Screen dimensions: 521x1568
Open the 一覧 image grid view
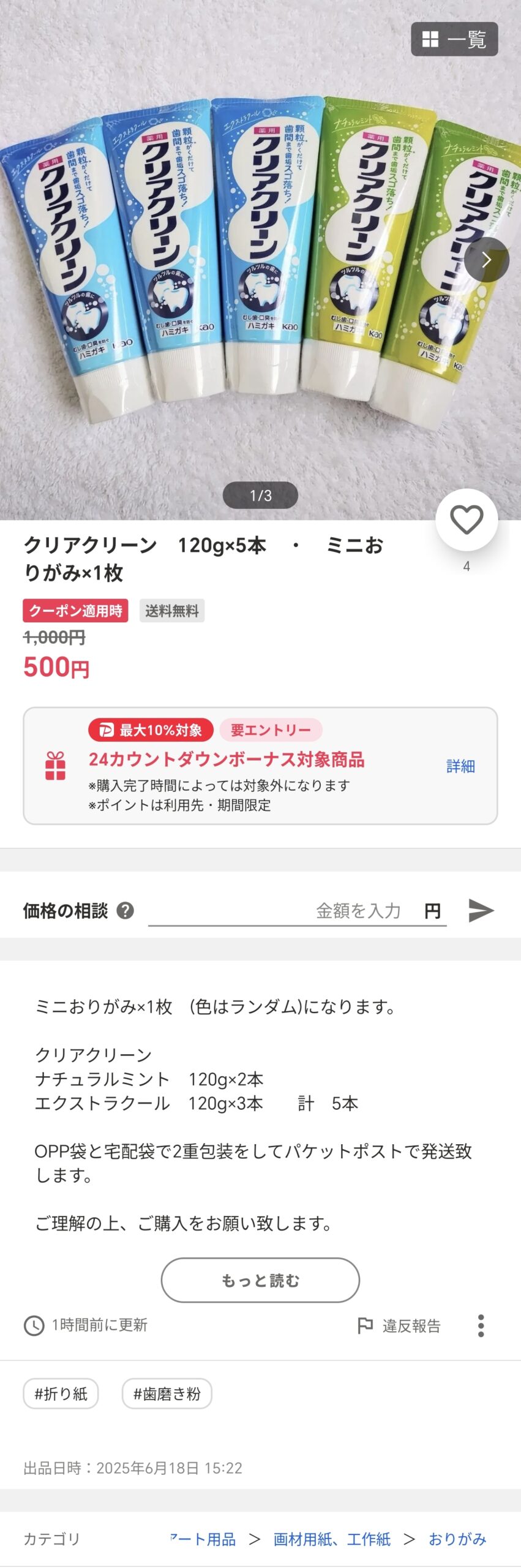pos(454,39)
